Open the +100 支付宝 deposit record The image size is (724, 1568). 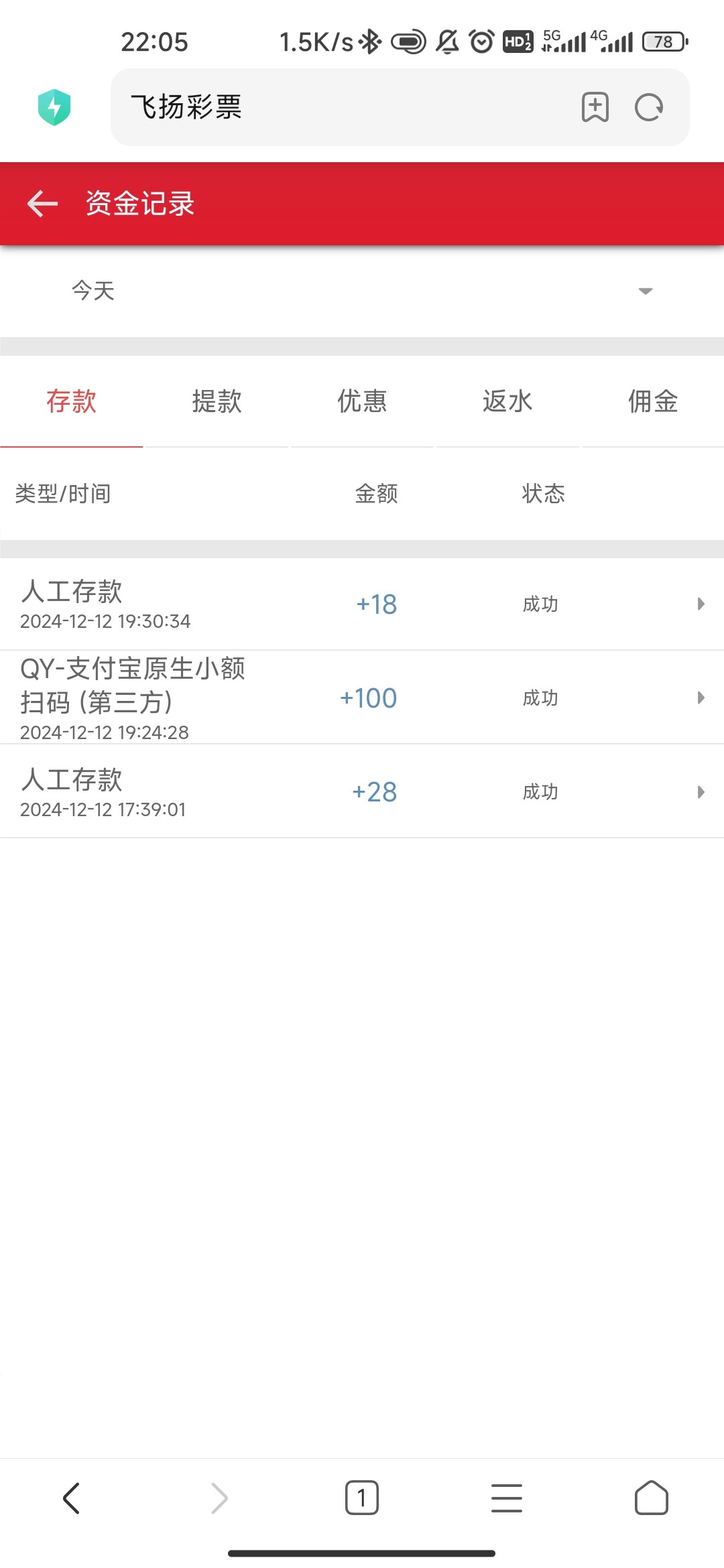click(362, 698)
